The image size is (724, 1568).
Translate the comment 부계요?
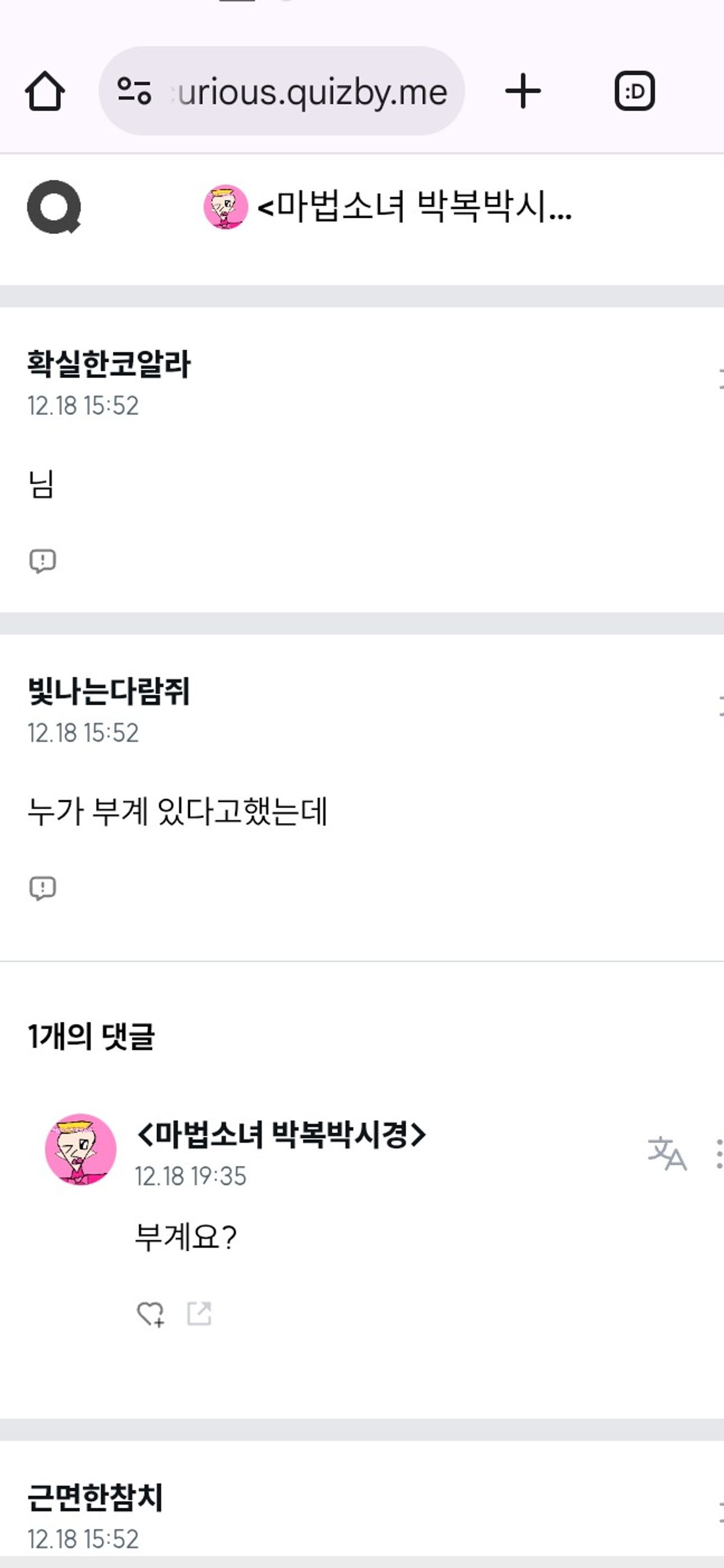(667, 1154)
